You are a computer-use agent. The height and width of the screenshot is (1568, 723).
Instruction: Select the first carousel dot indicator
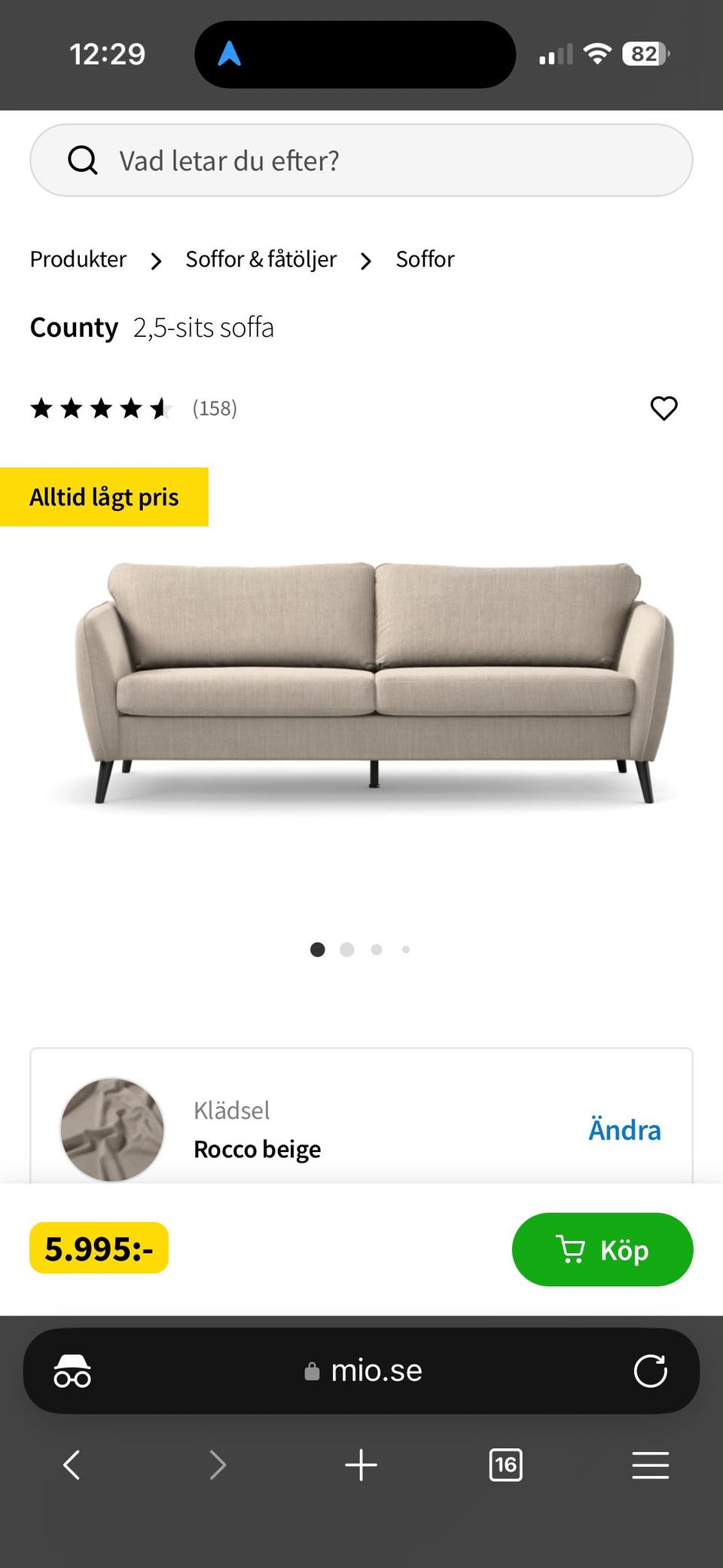coord(318,949)
